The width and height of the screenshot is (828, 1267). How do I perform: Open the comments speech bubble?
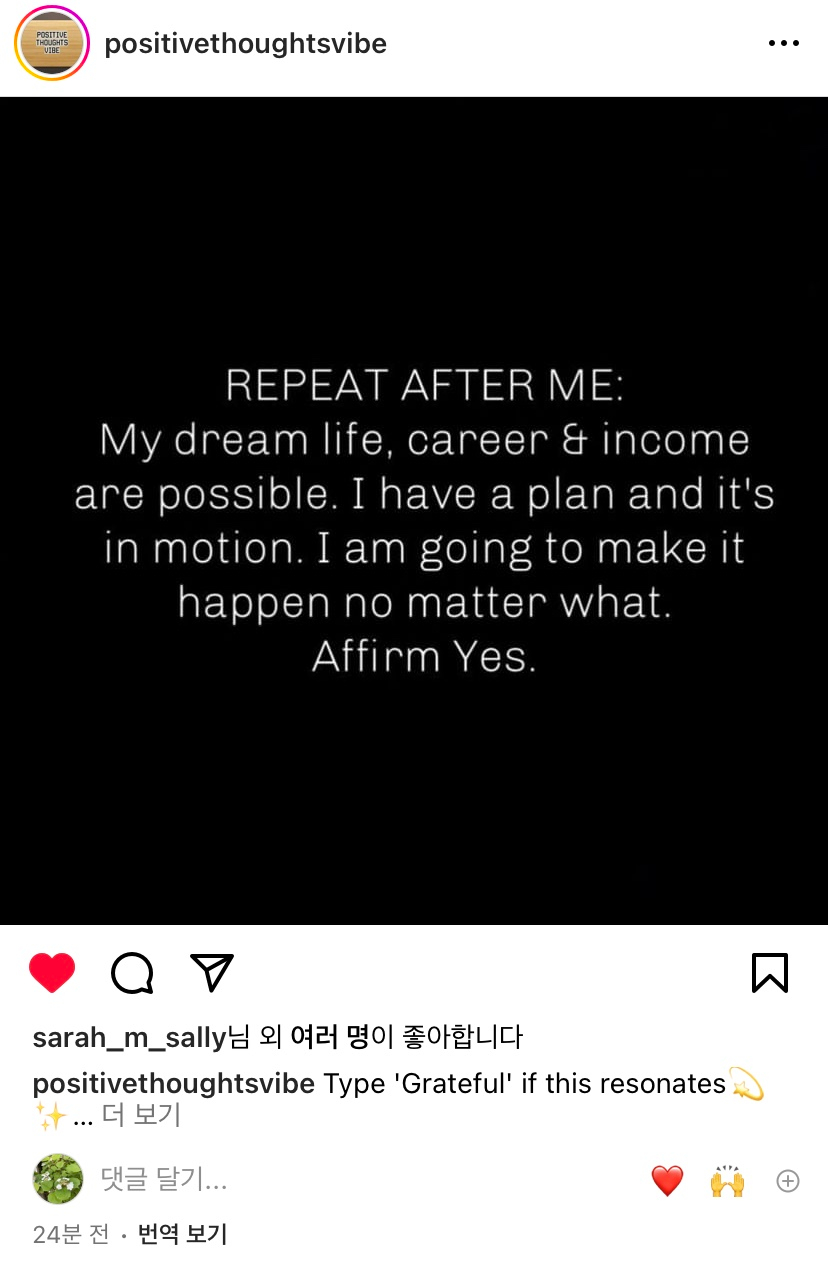point(132,972)
